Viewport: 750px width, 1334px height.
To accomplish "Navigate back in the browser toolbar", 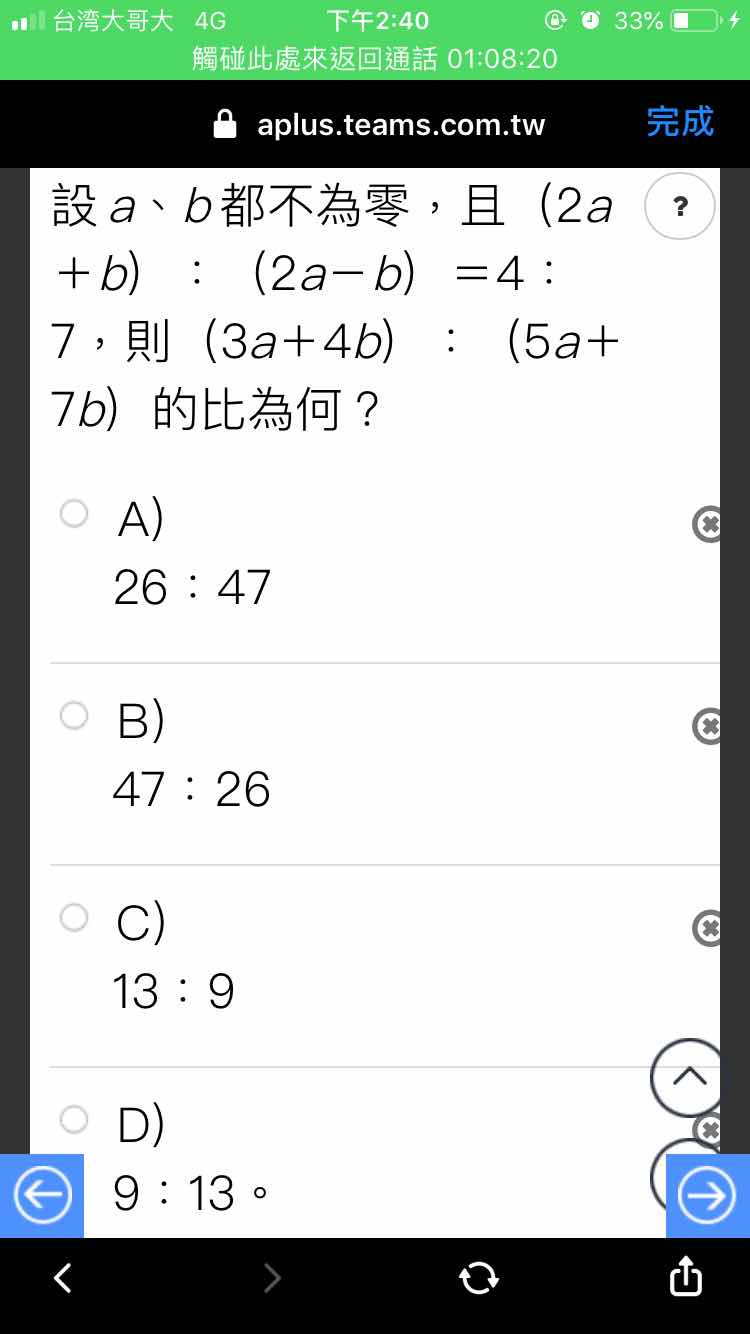I will point(63,1278).
